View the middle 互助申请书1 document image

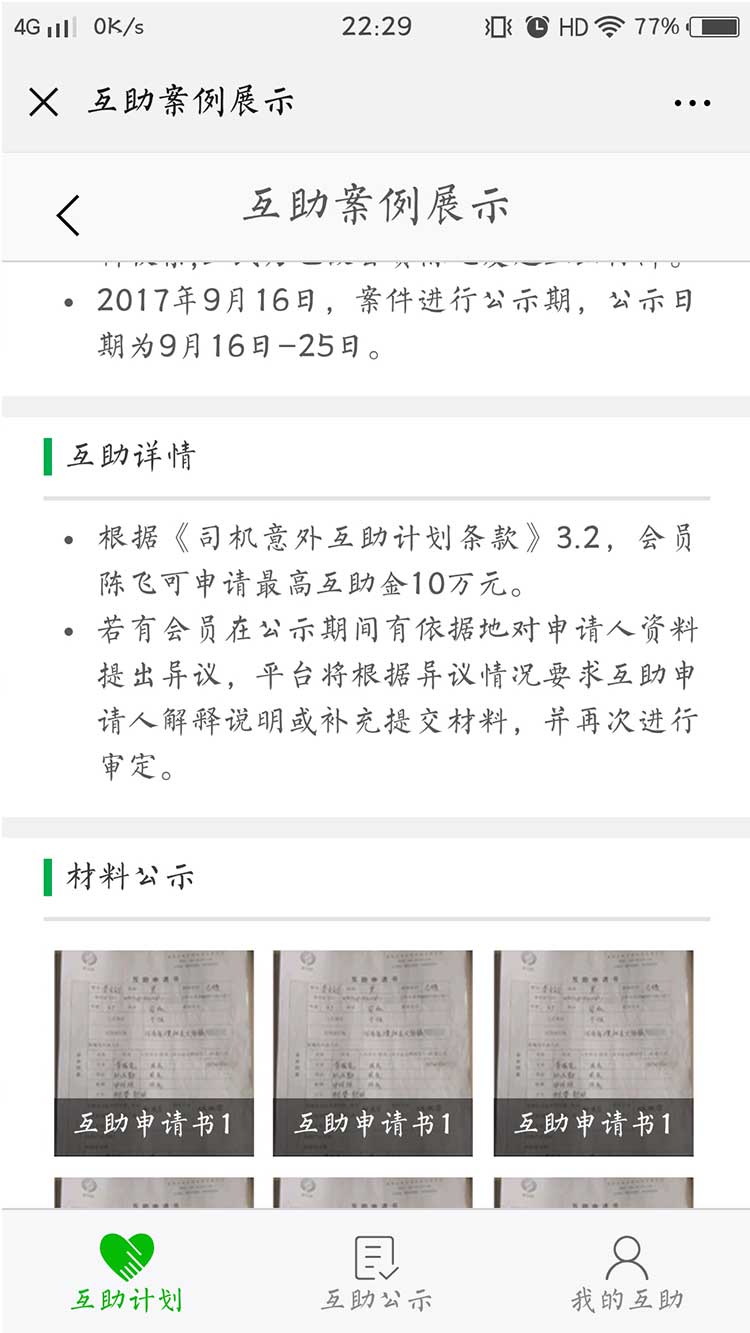[373, 1052]
